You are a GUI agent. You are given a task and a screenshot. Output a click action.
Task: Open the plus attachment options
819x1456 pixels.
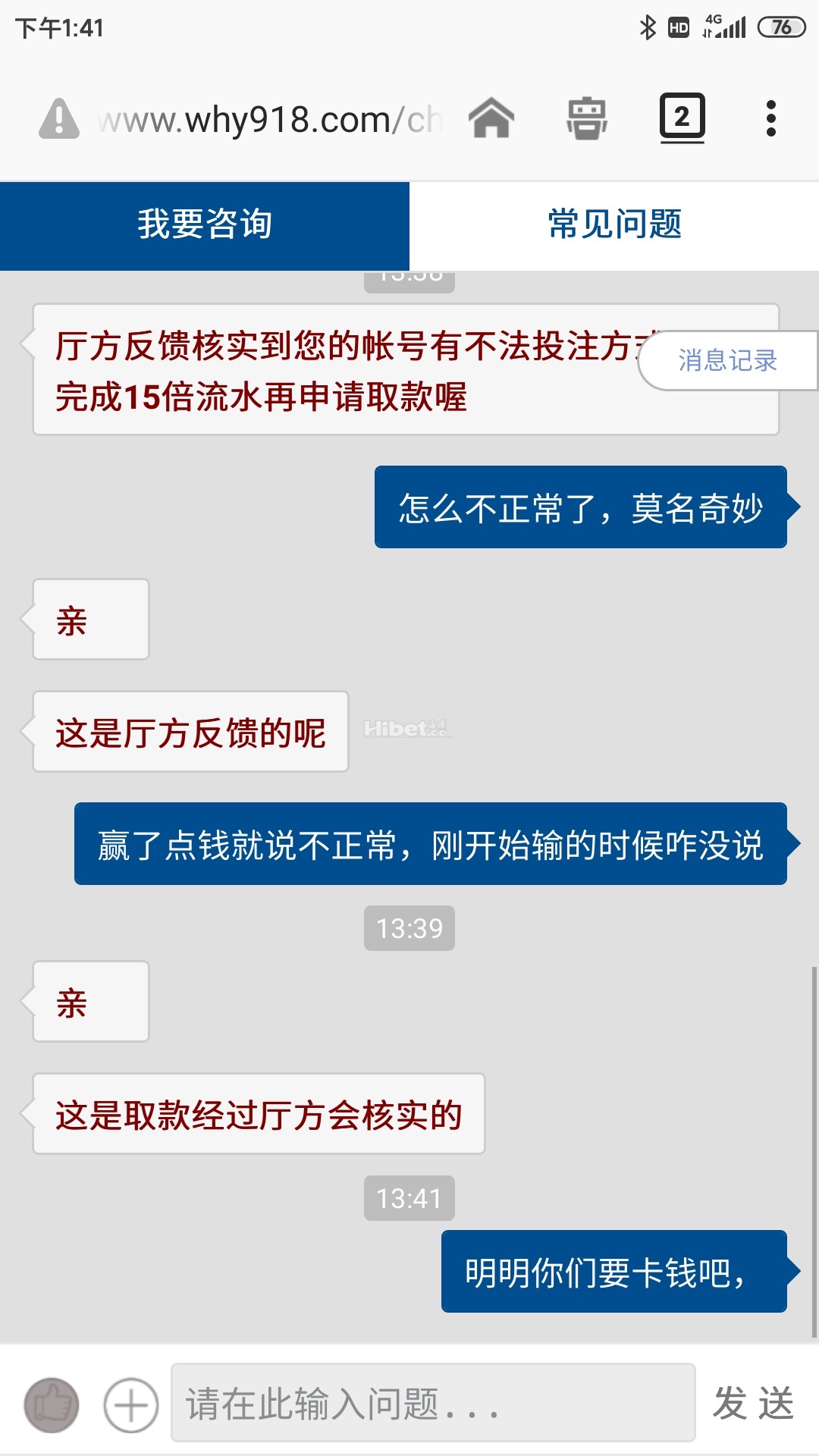[131, 1404]
